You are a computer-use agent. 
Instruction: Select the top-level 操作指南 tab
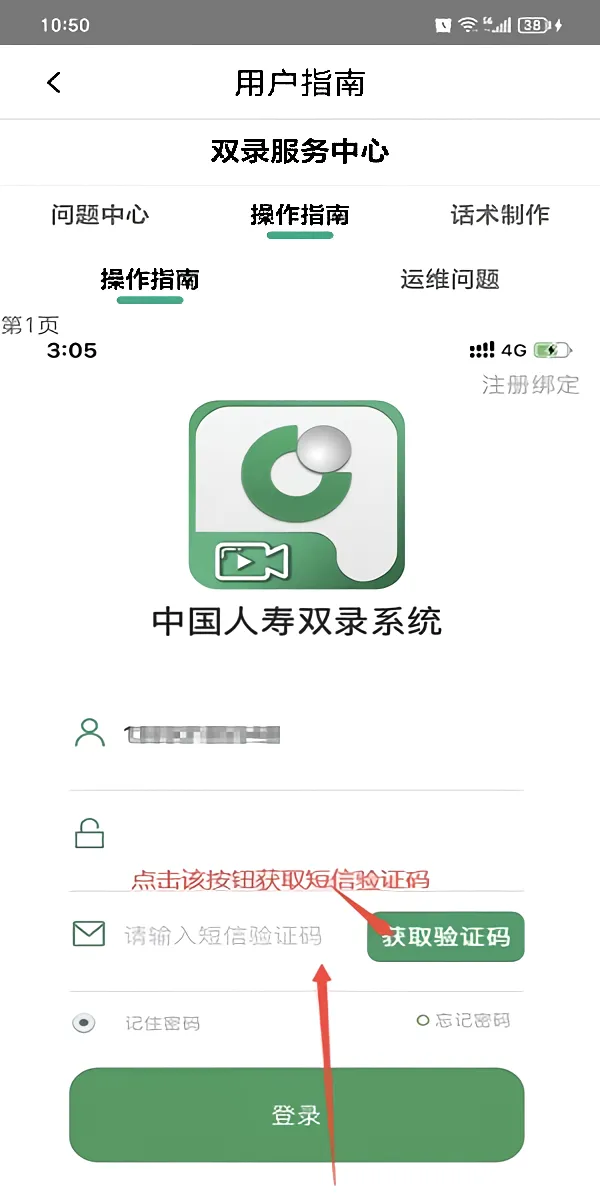coord(300,215)
